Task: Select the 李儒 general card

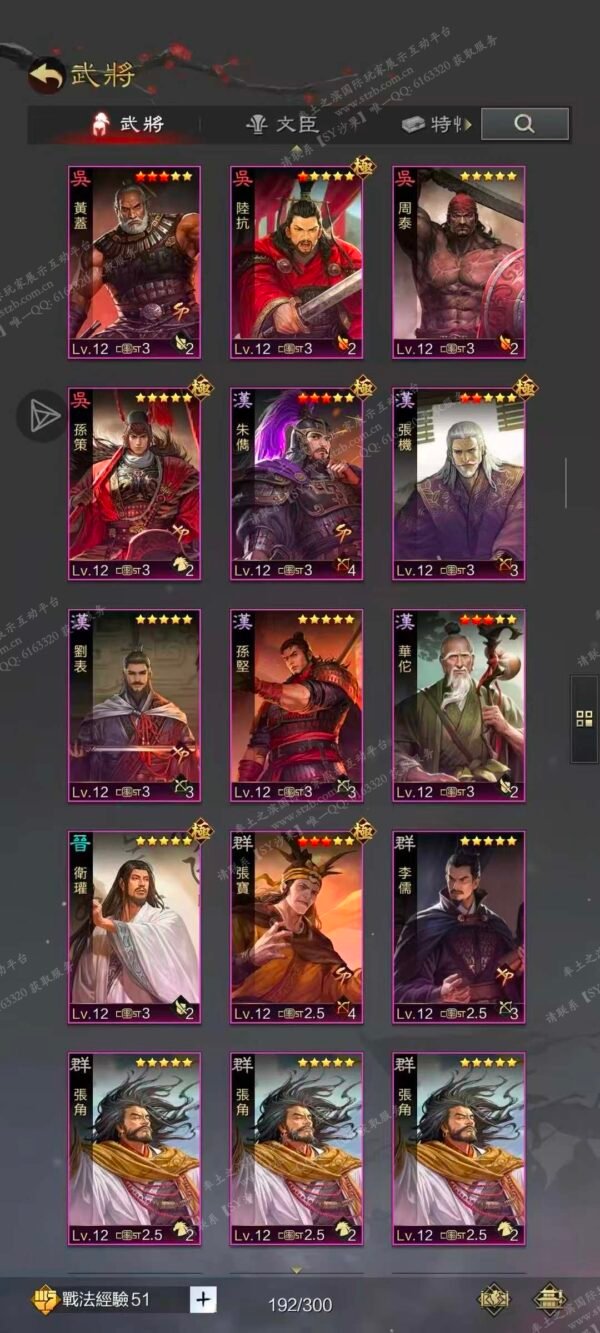Action: pyautogui.click(x=458, y=927)
